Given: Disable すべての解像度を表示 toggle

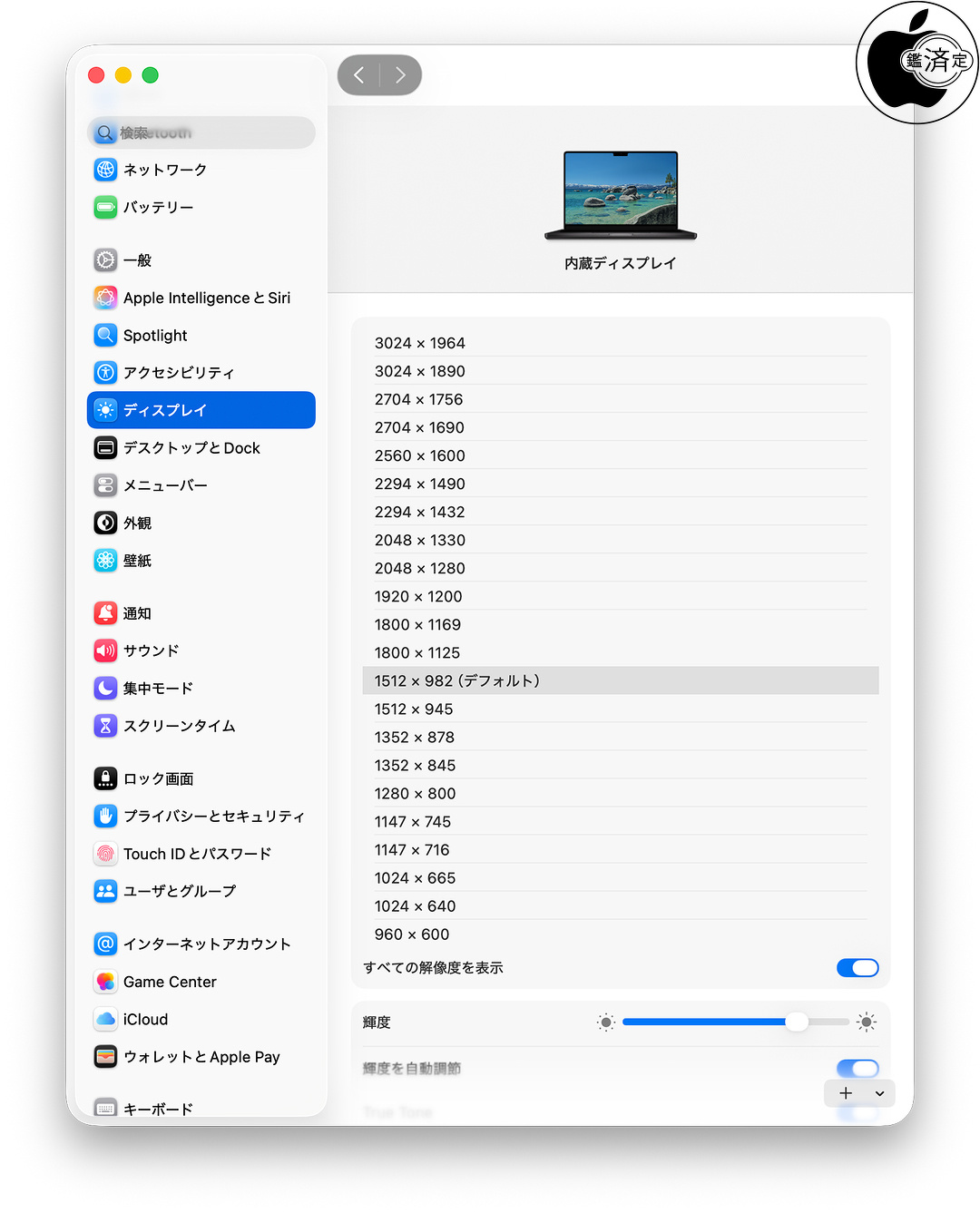Looking at the screenshot, I should tap(857, 968).
